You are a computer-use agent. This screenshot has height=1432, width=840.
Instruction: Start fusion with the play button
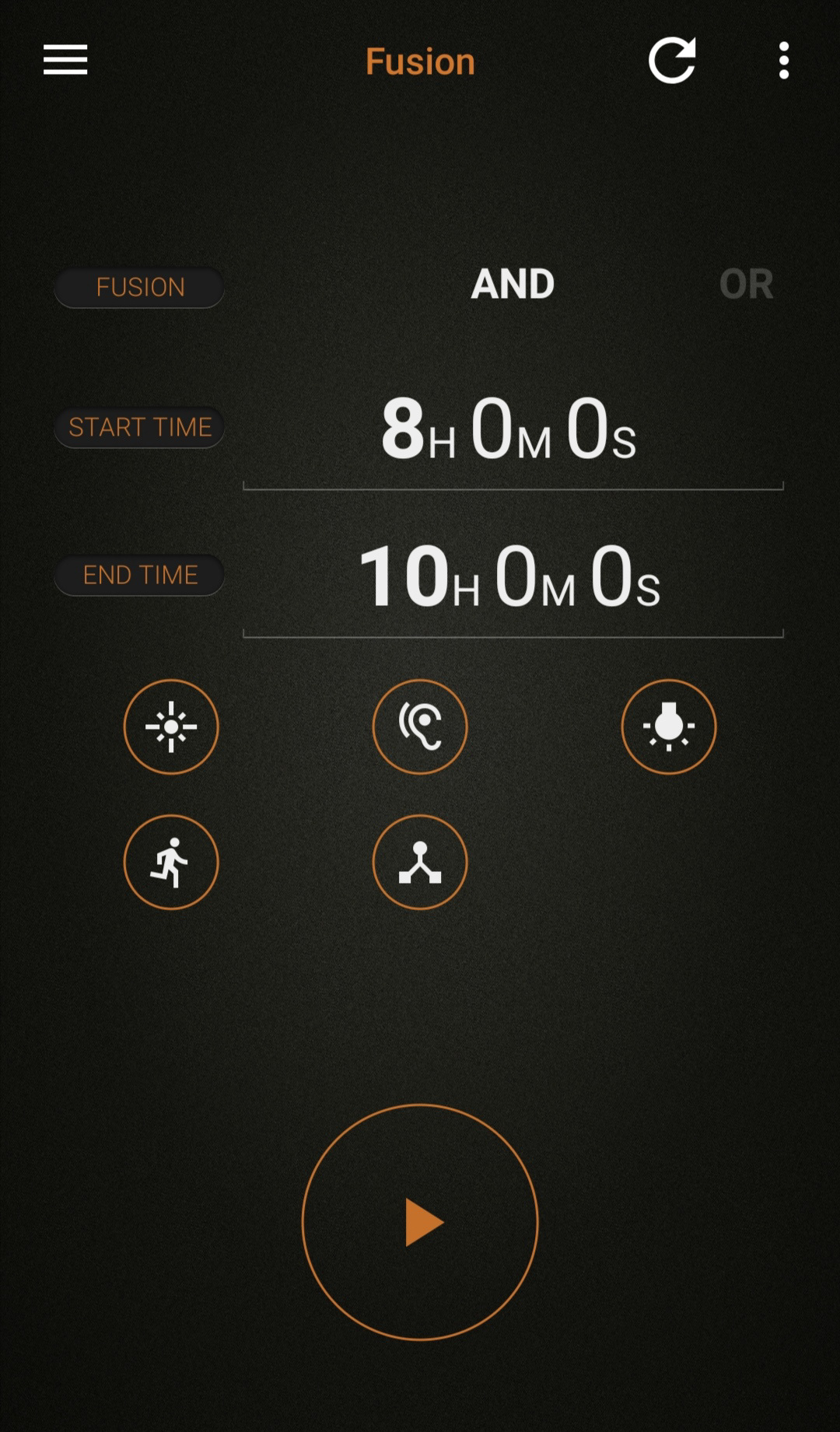click(x=420, y=1222)
